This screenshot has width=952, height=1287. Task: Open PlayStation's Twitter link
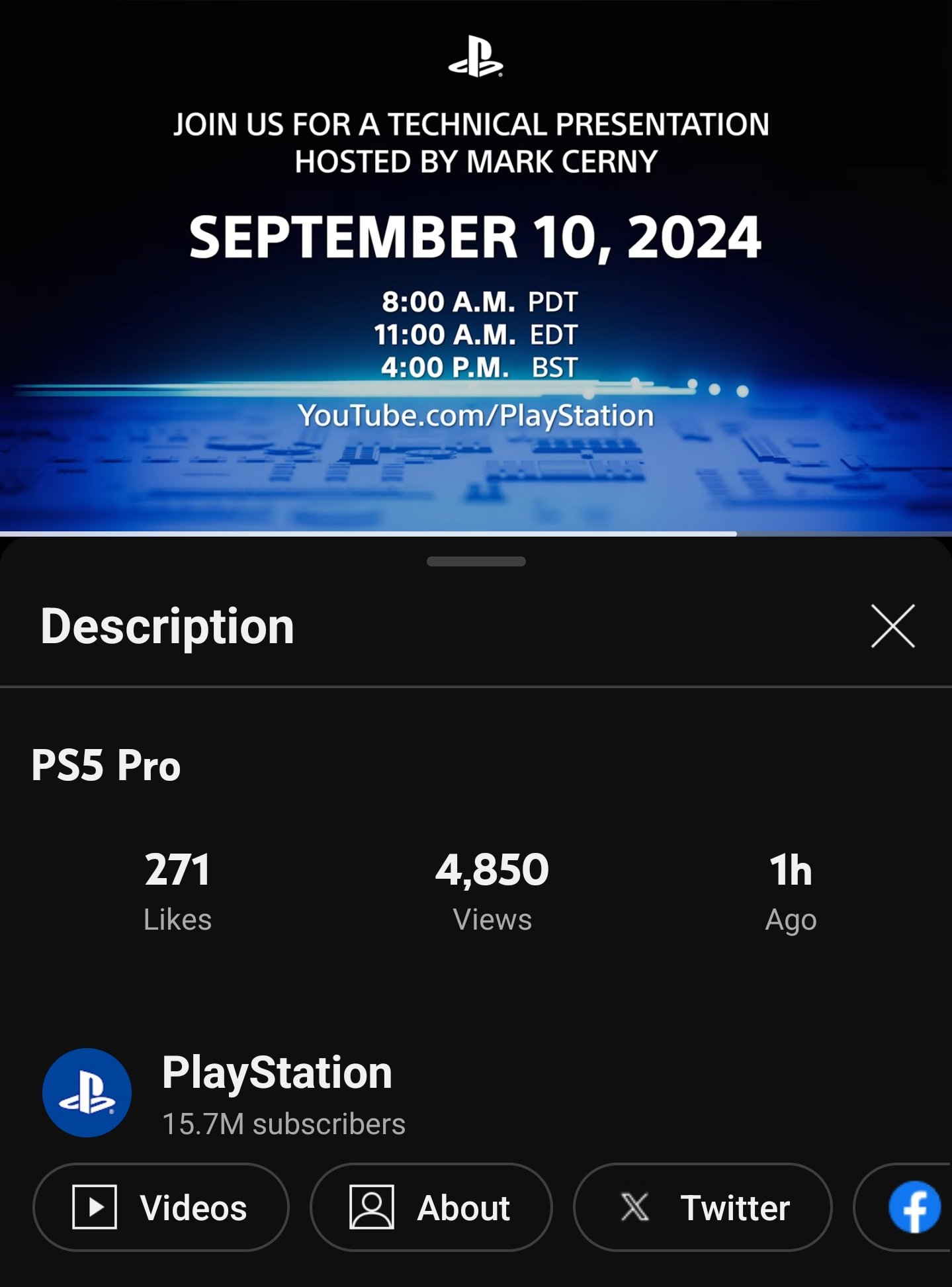pyautogui.click(x=702, y=1207)
